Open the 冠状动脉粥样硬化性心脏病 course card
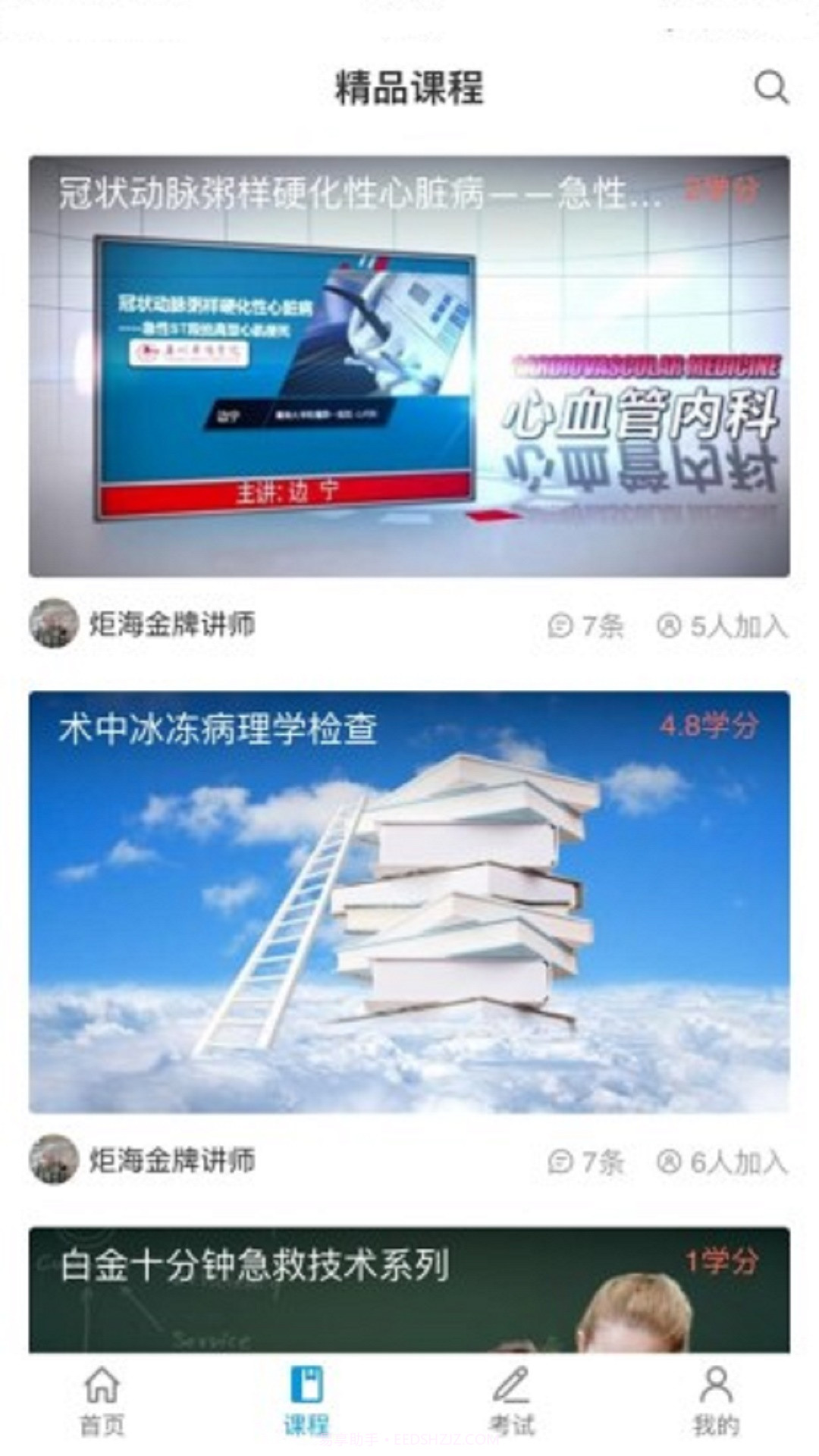The height and width of the screenshot is (1456, 819). [x=409, y=364]
